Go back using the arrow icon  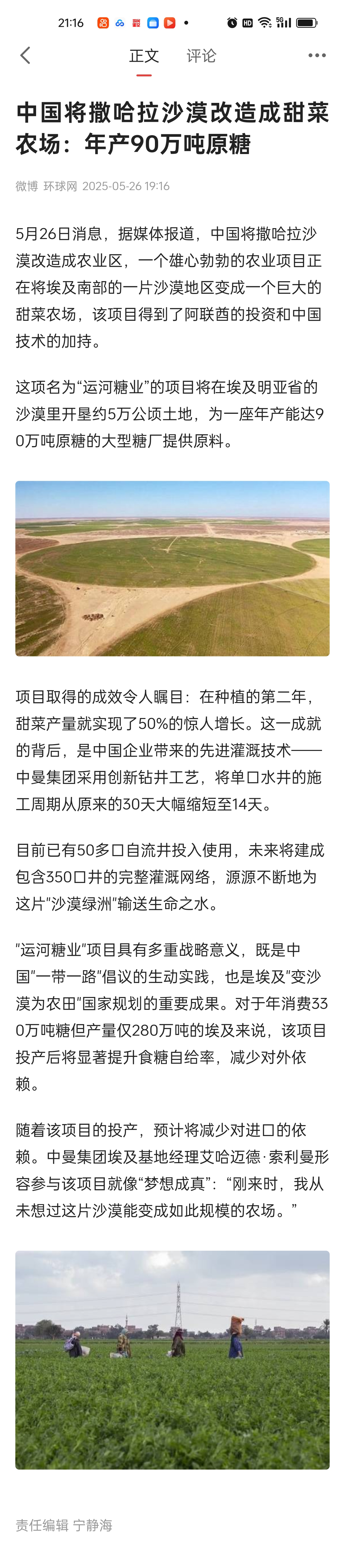[x=25, y=56]
